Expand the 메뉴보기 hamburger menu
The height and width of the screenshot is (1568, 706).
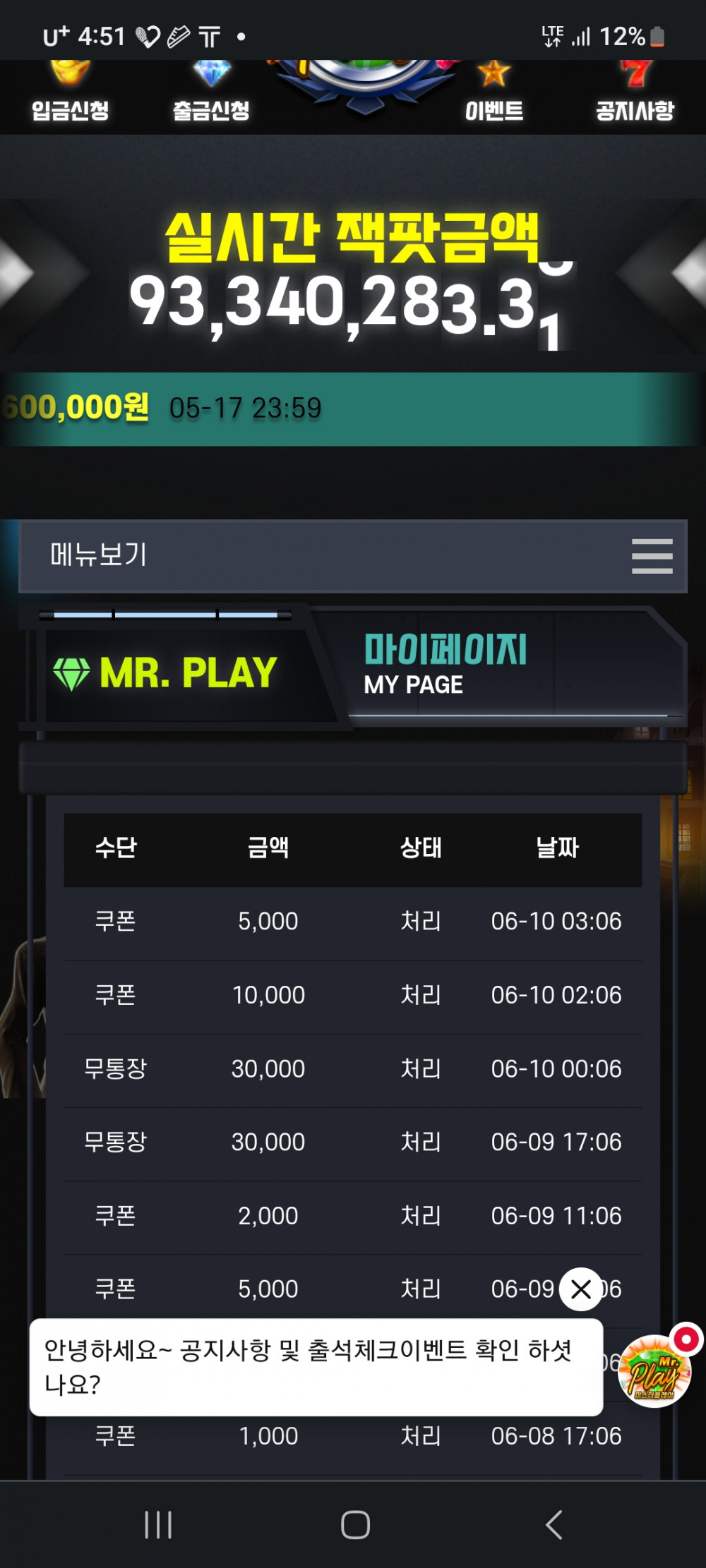pyautogui.click(x=652, y=556)
